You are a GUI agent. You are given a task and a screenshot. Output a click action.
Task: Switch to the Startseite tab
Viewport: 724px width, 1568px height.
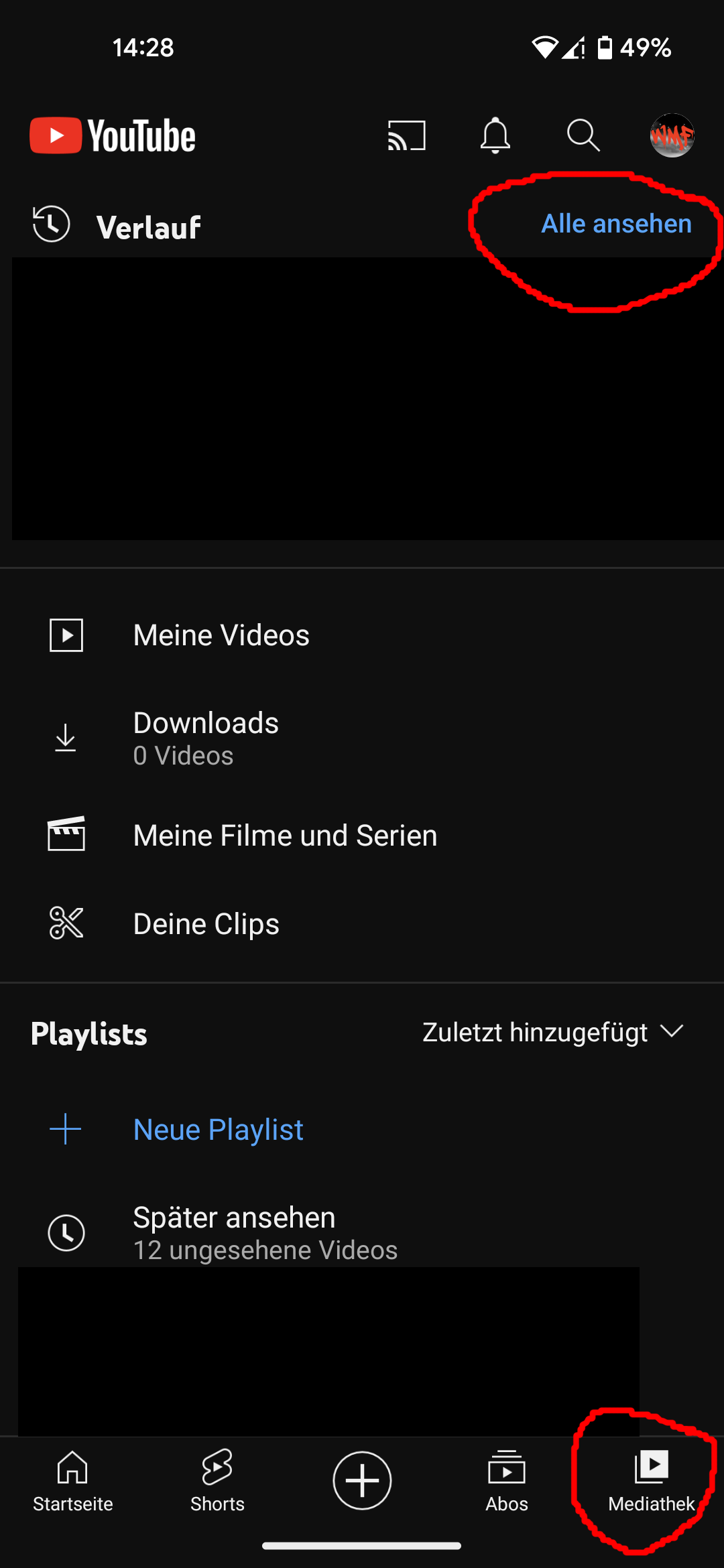(x=72, y=1481)
